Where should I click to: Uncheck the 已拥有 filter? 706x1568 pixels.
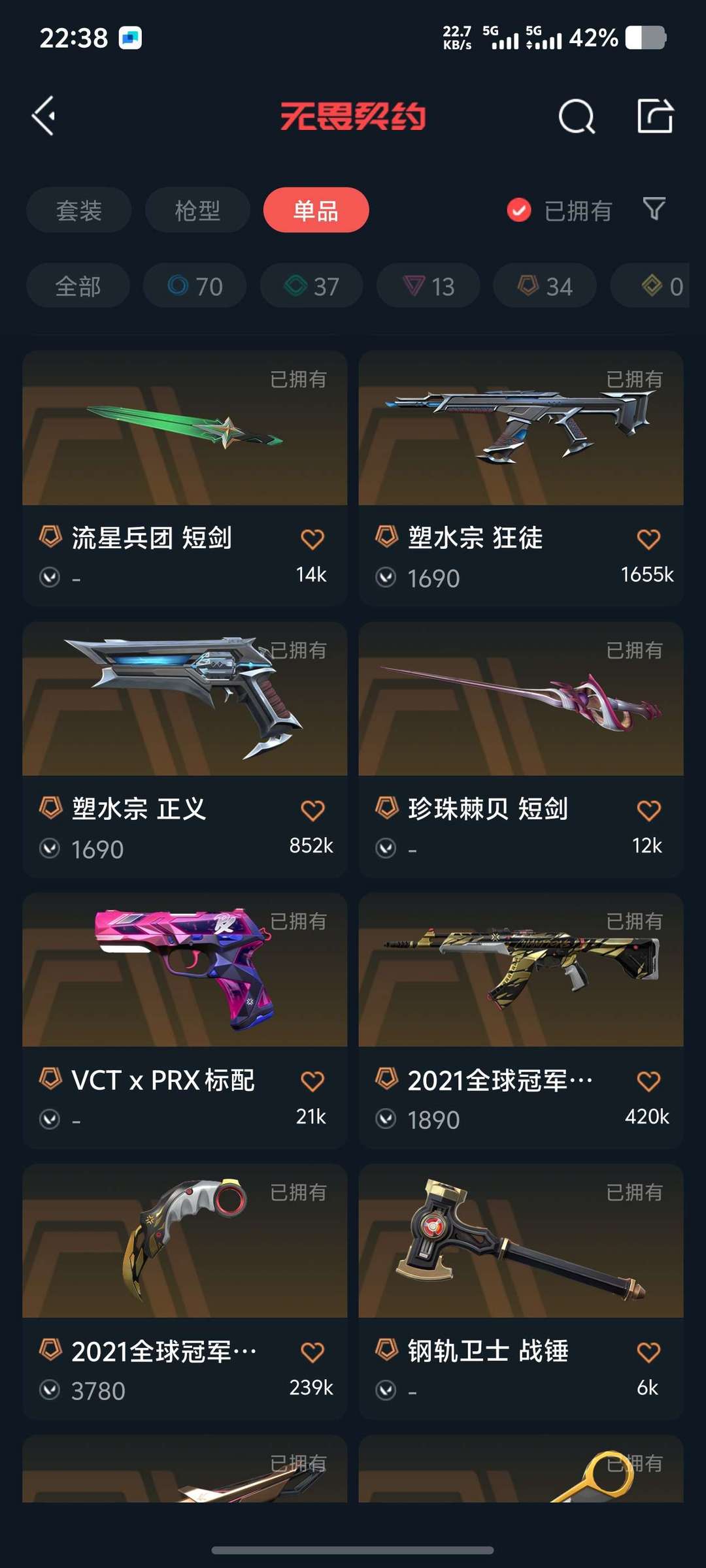click(518, 210)
